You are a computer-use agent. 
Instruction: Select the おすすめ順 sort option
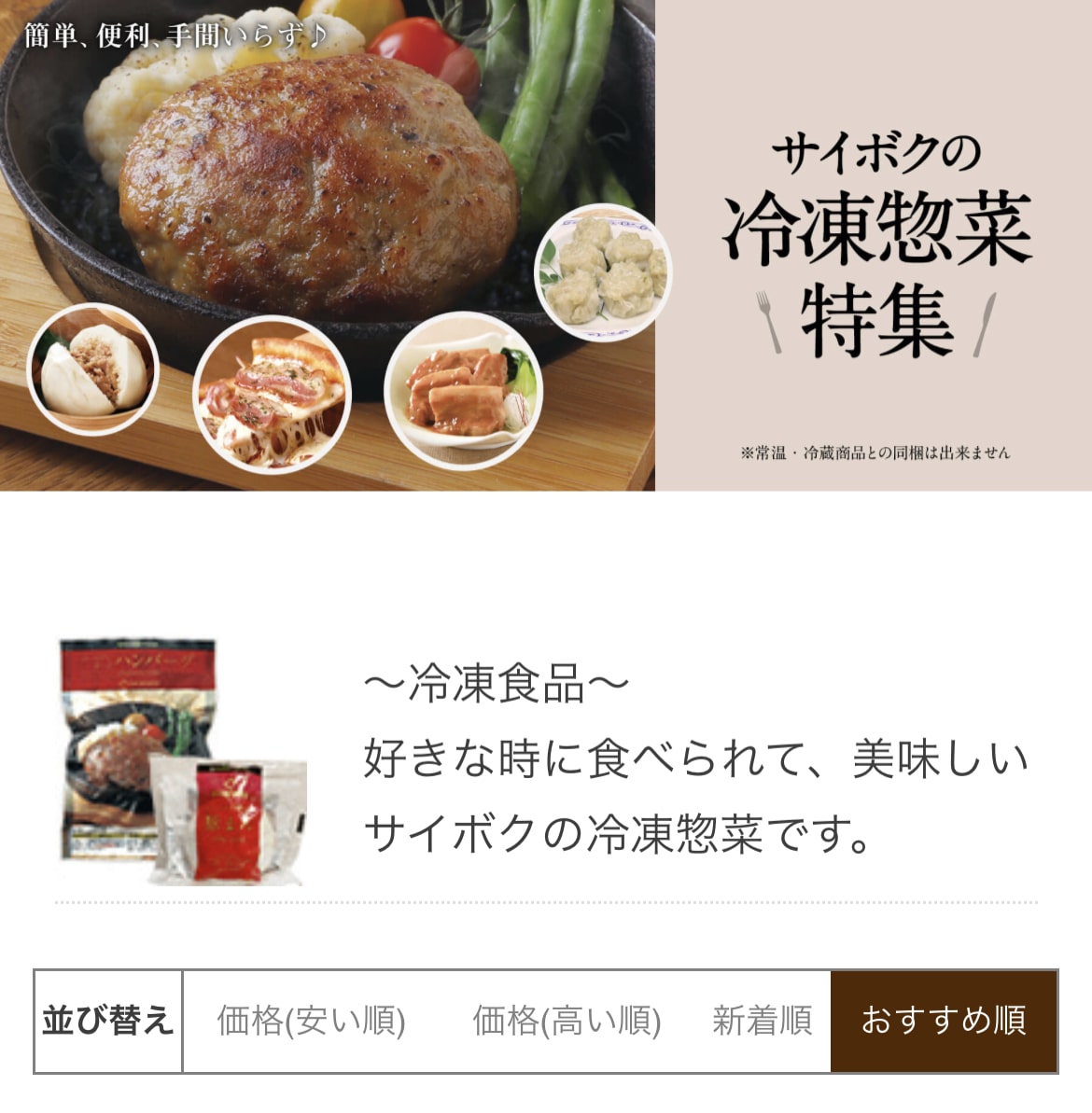[x=943, y=1021]
